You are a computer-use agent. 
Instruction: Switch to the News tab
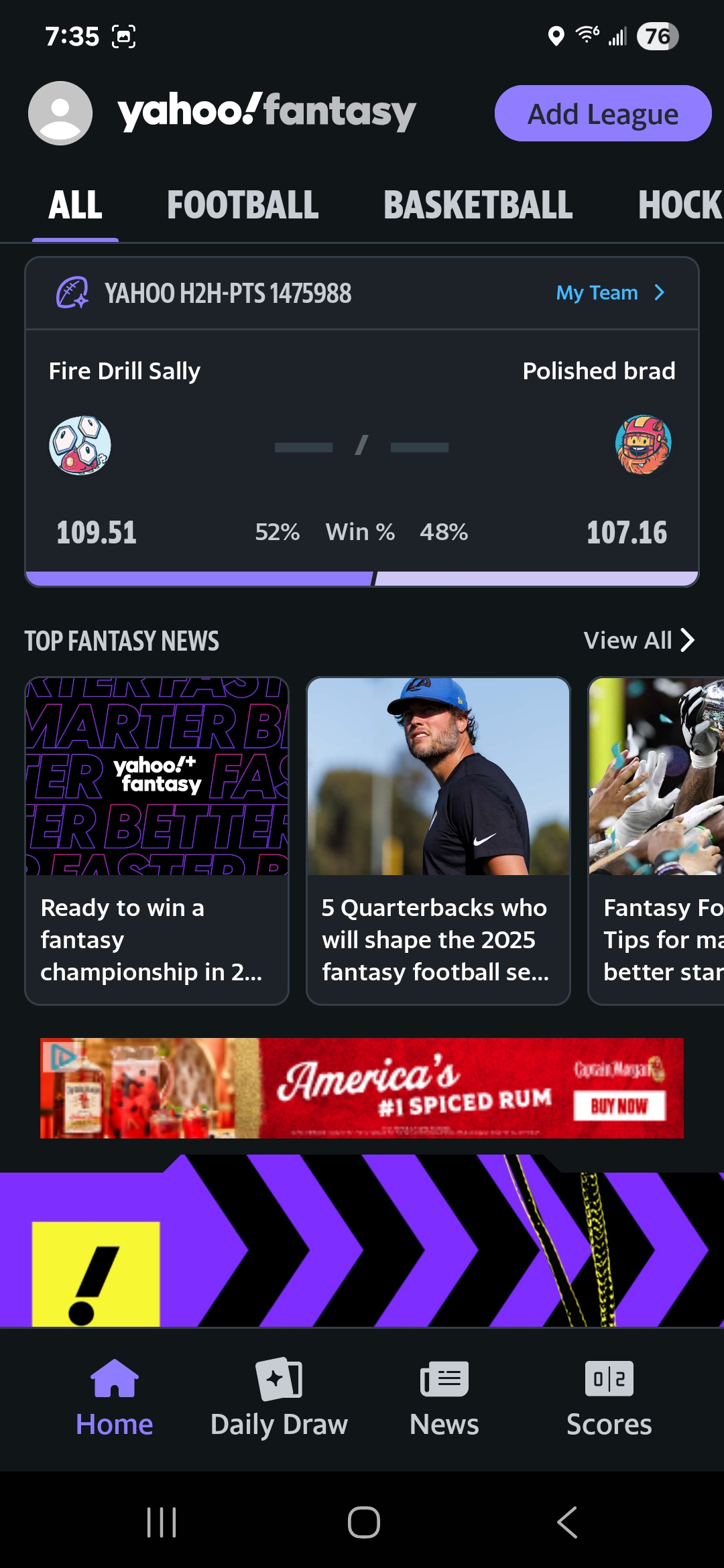(x=444, y=1397)
